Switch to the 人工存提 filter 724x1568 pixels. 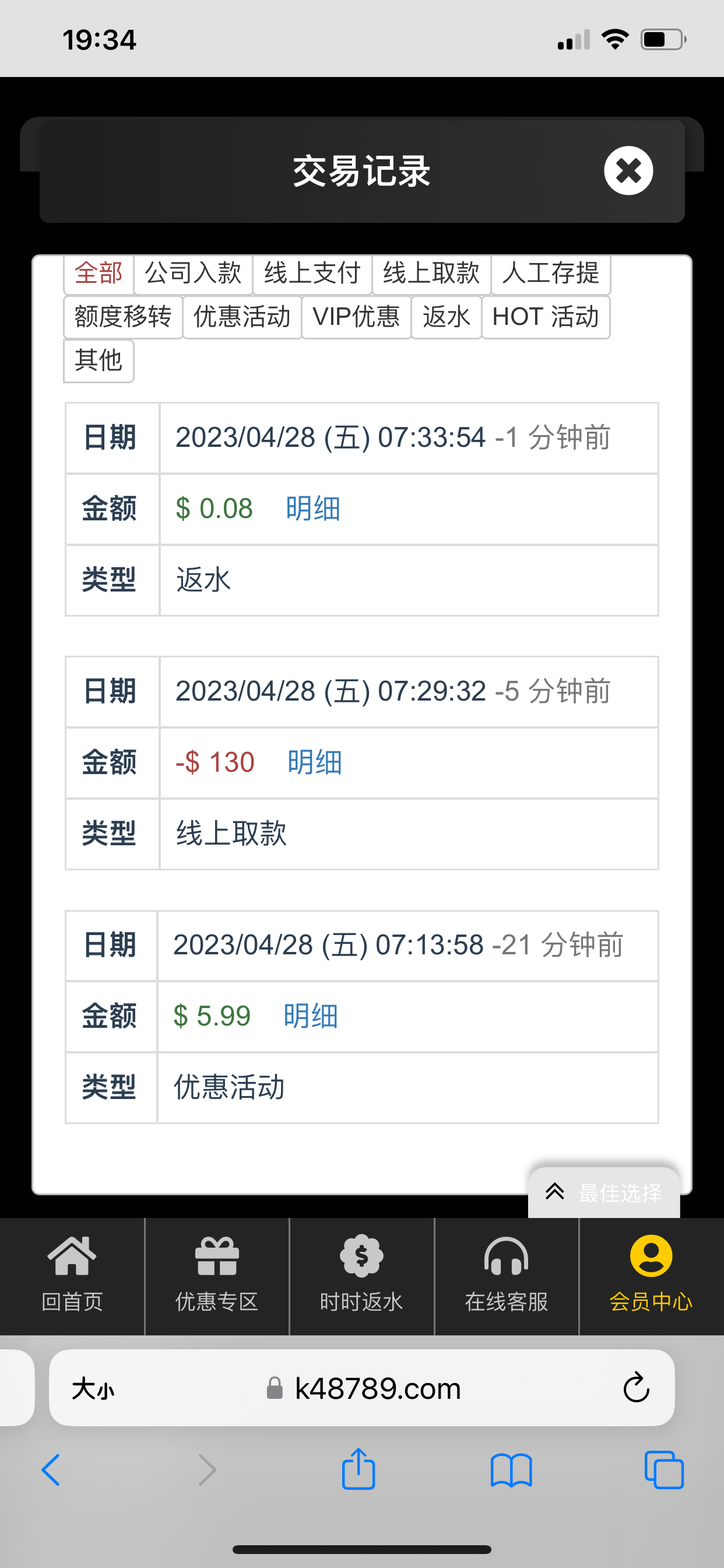[551, 274]
